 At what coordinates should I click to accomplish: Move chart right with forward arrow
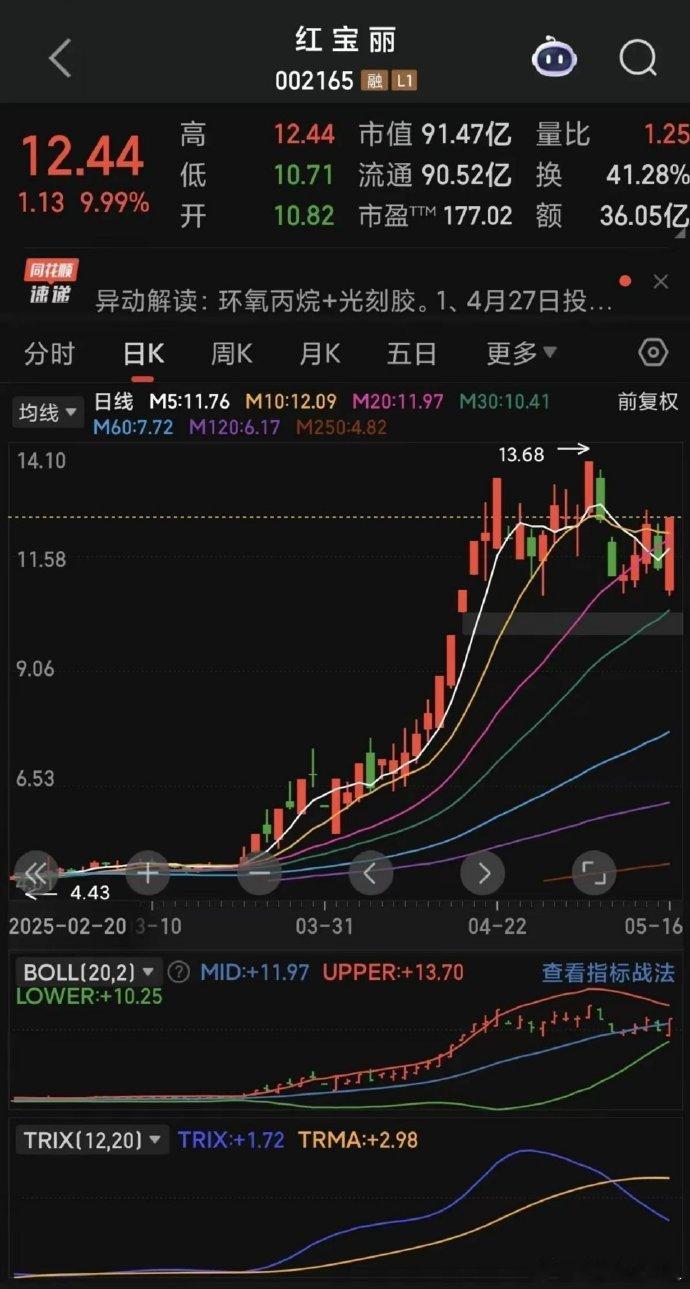point(483,873)
